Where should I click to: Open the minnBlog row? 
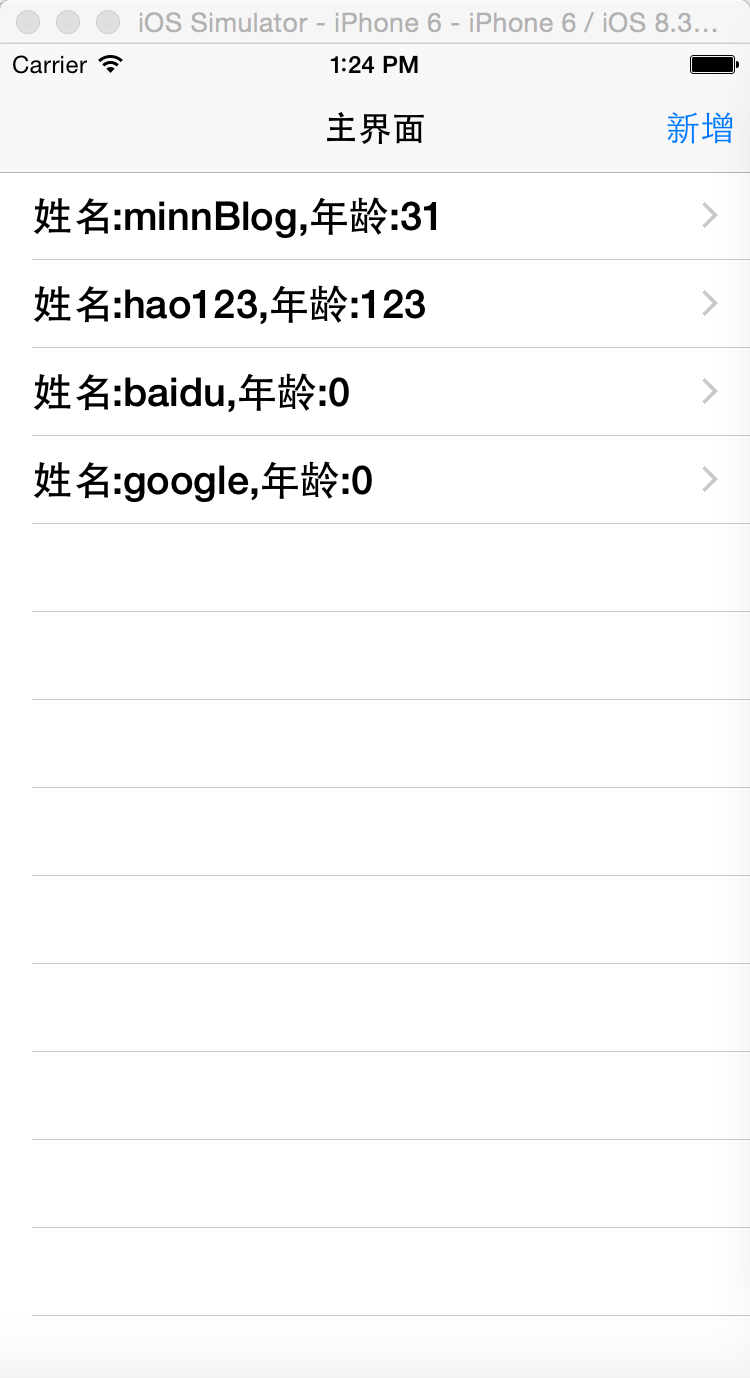(x=375, y=216)
